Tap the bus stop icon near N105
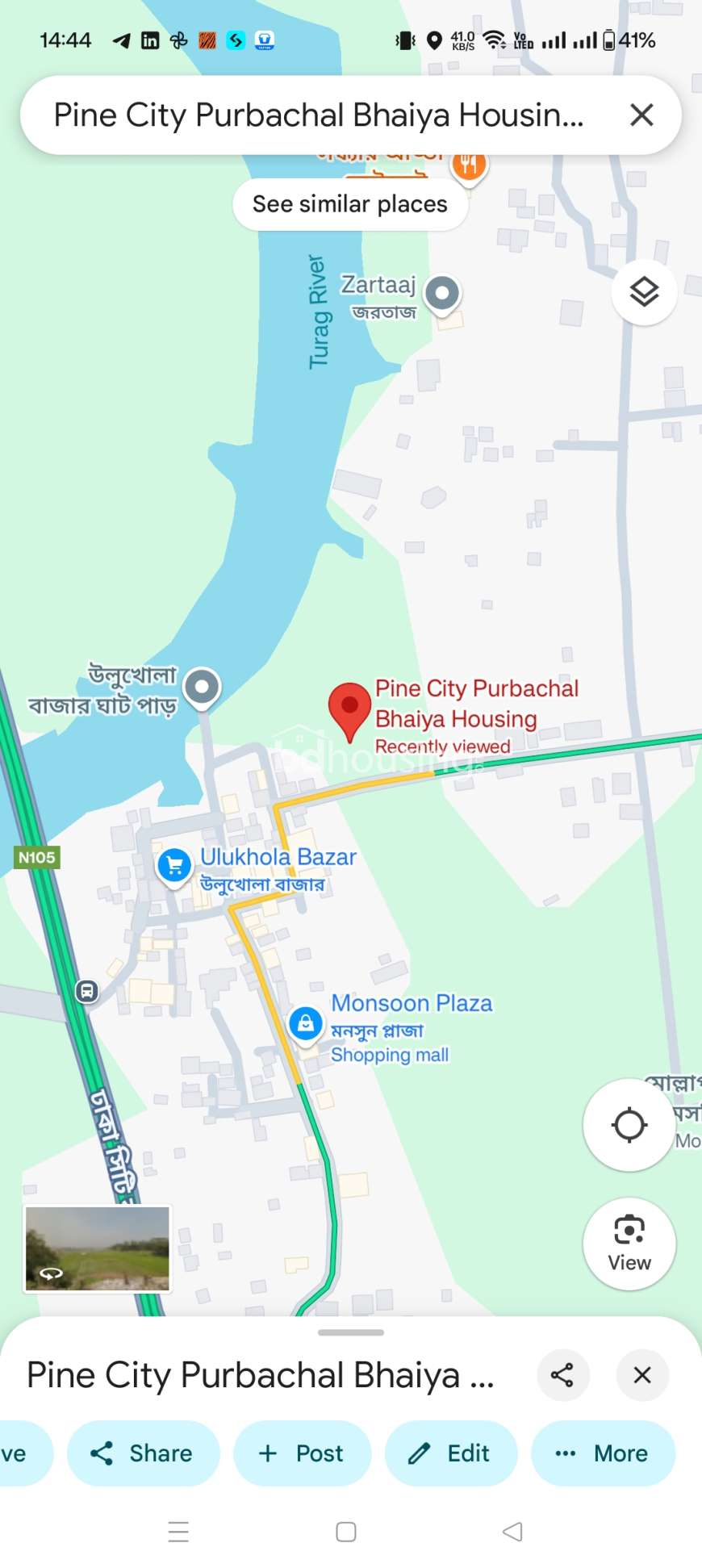The width and height of the screenshot is (702, 1568). click(87, 990)
